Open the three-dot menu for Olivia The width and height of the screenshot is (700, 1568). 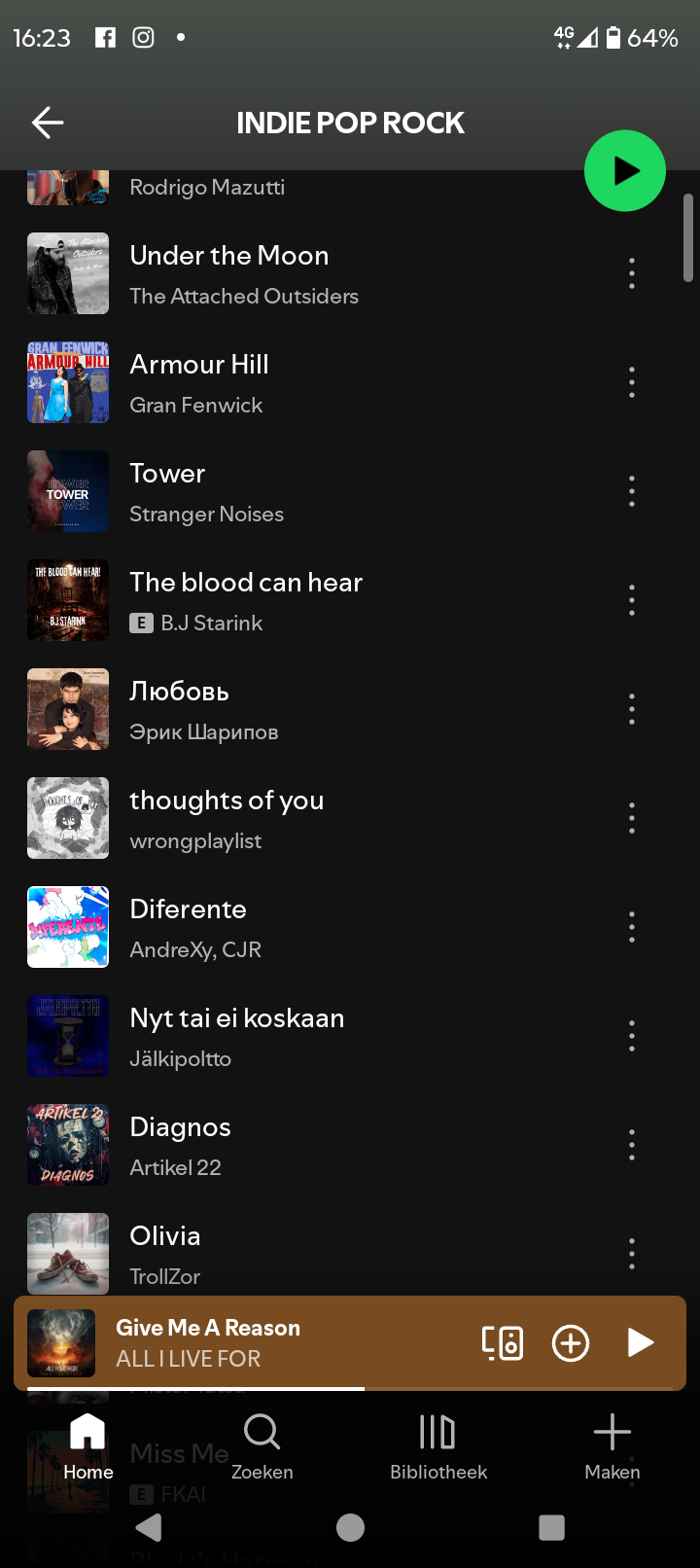coord(632,1254)
